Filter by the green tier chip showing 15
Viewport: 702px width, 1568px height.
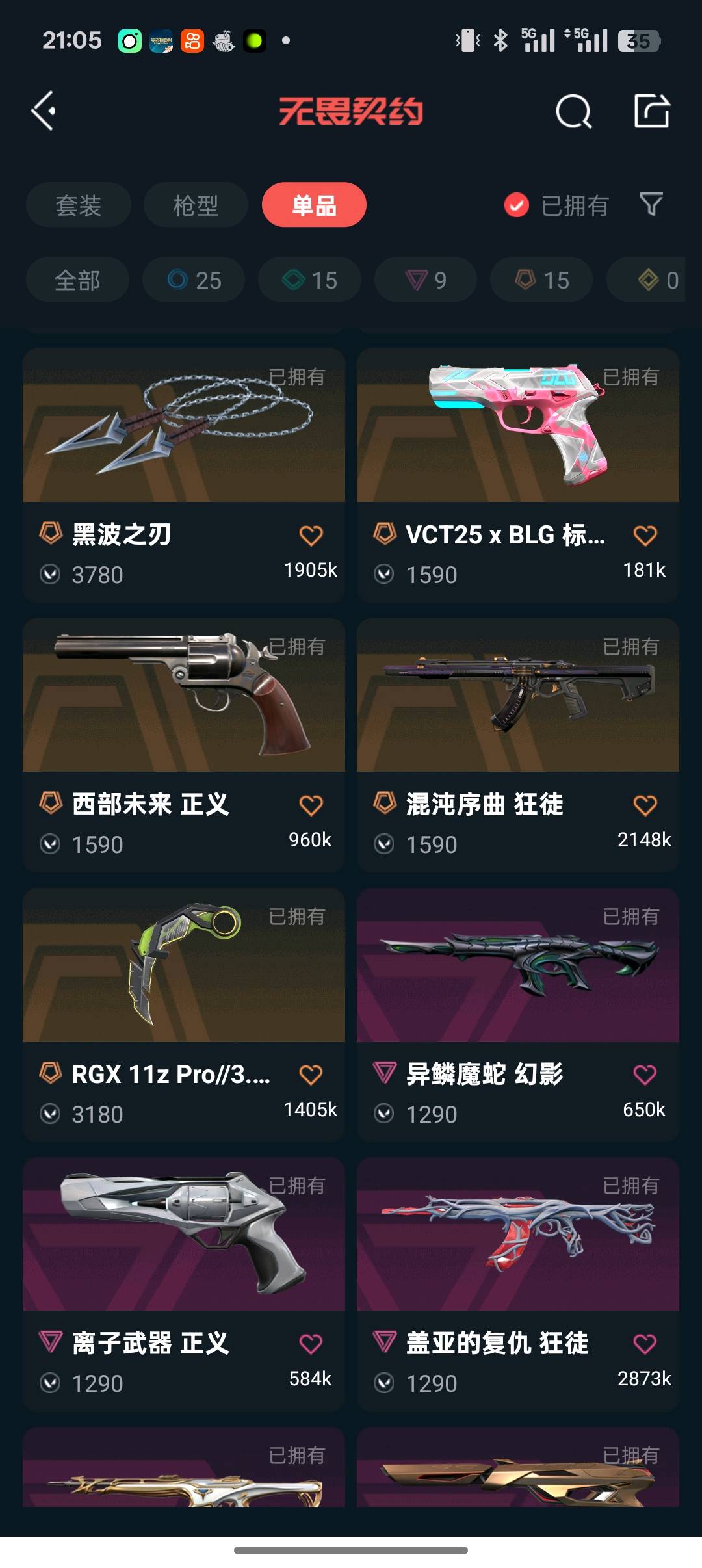tap(309, 280)
